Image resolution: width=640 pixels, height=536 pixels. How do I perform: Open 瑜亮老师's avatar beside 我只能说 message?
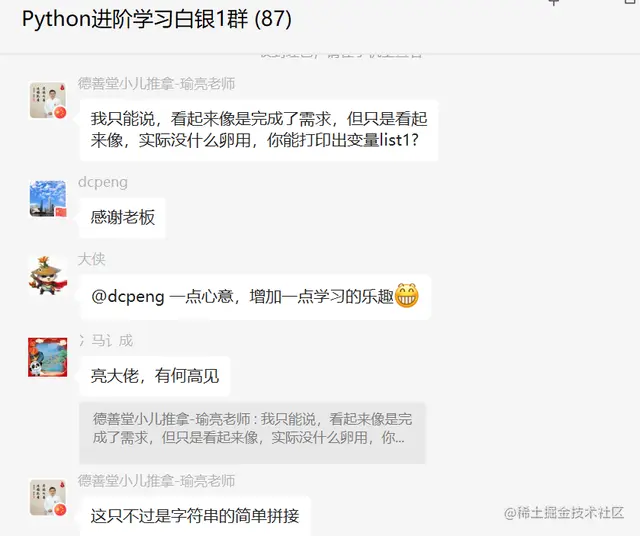click(48, 101)
